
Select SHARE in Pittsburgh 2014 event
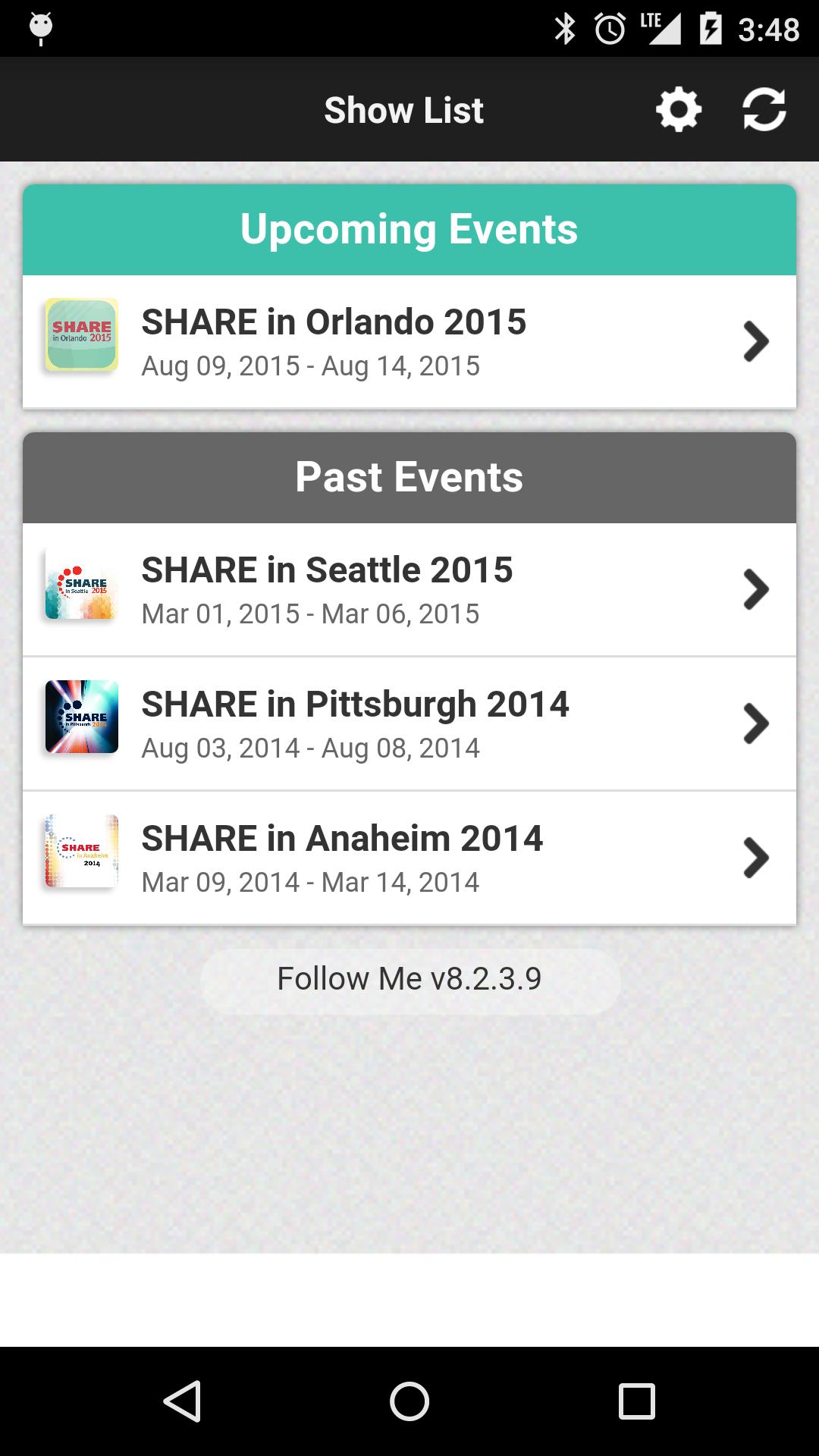tap(409, 724)
